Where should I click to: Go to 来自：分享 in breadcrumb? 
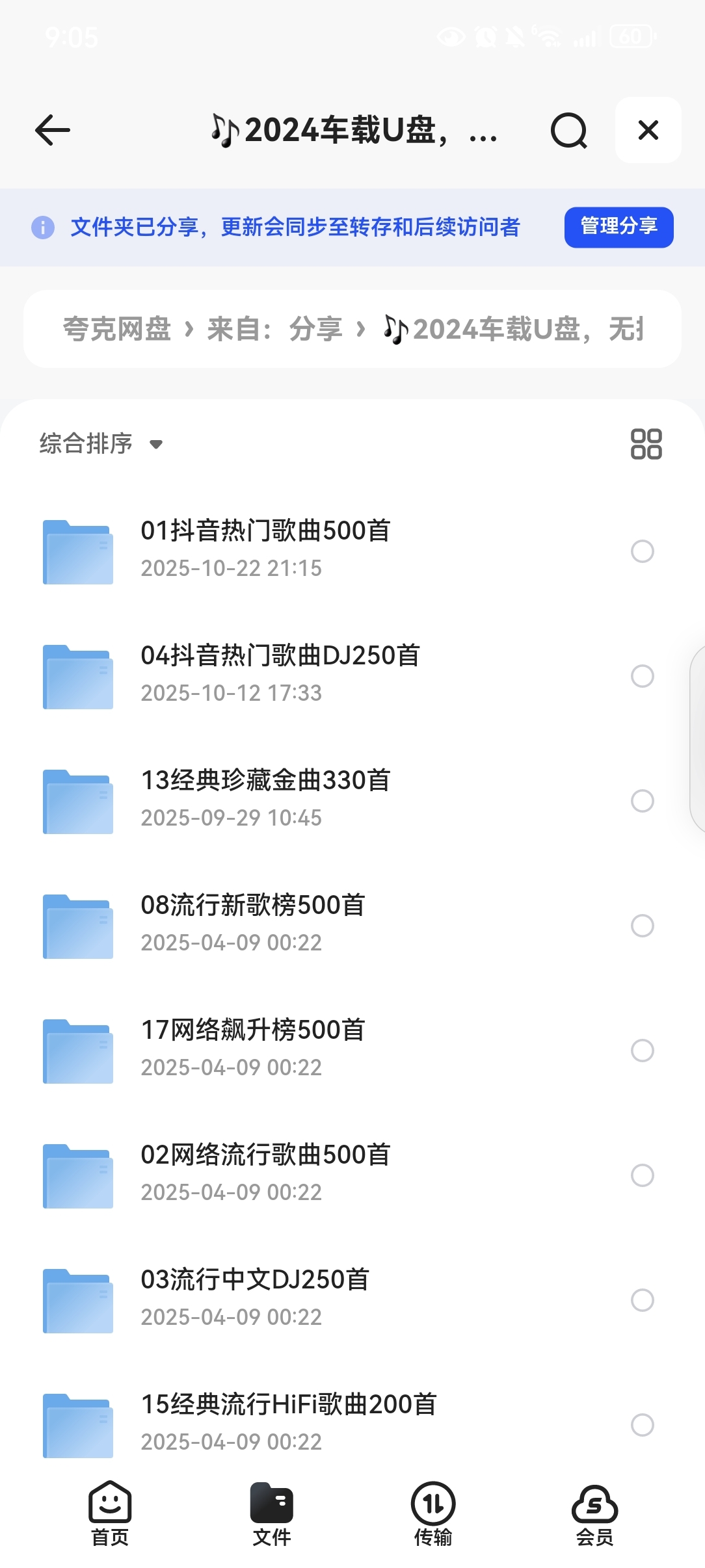pos(274,329)
